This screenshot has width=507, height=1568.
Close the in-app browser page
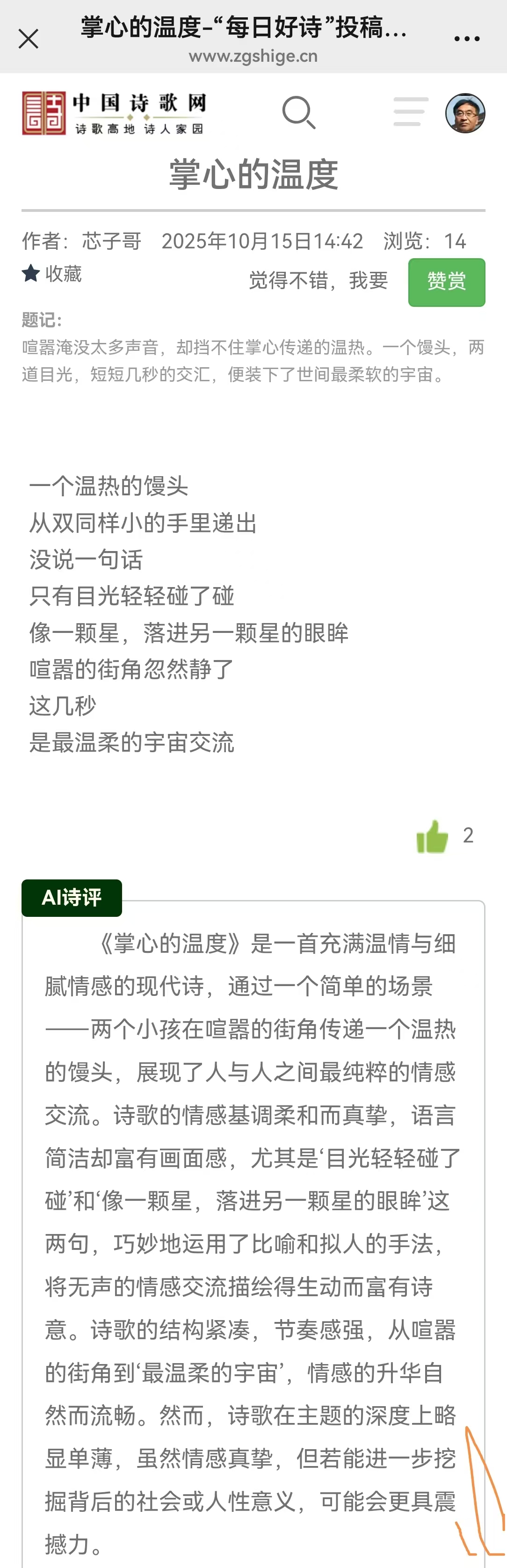pos(28,39)
